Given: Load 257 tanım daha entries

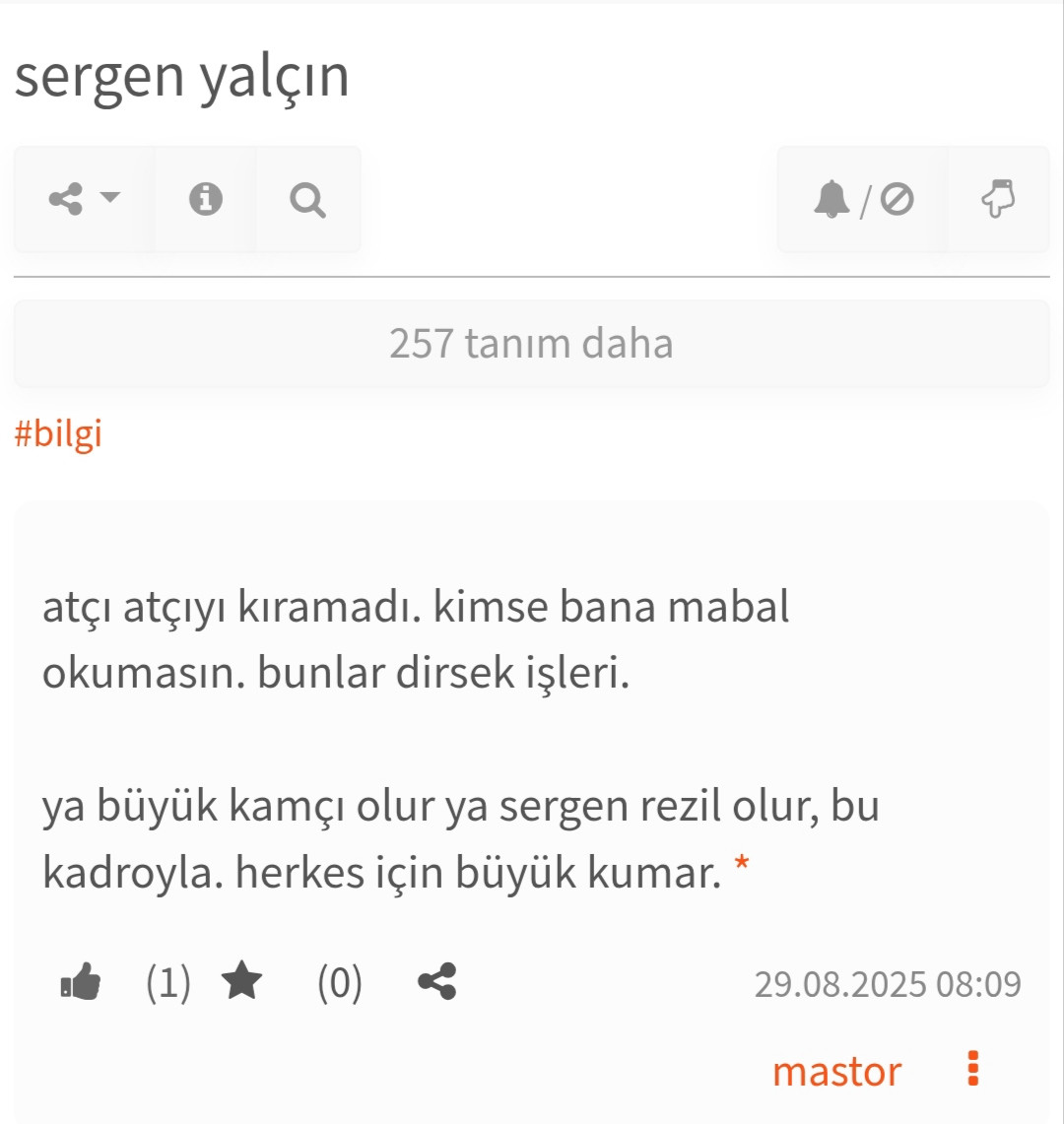Looking at the screenshot, I should click(x=531, y=344).
